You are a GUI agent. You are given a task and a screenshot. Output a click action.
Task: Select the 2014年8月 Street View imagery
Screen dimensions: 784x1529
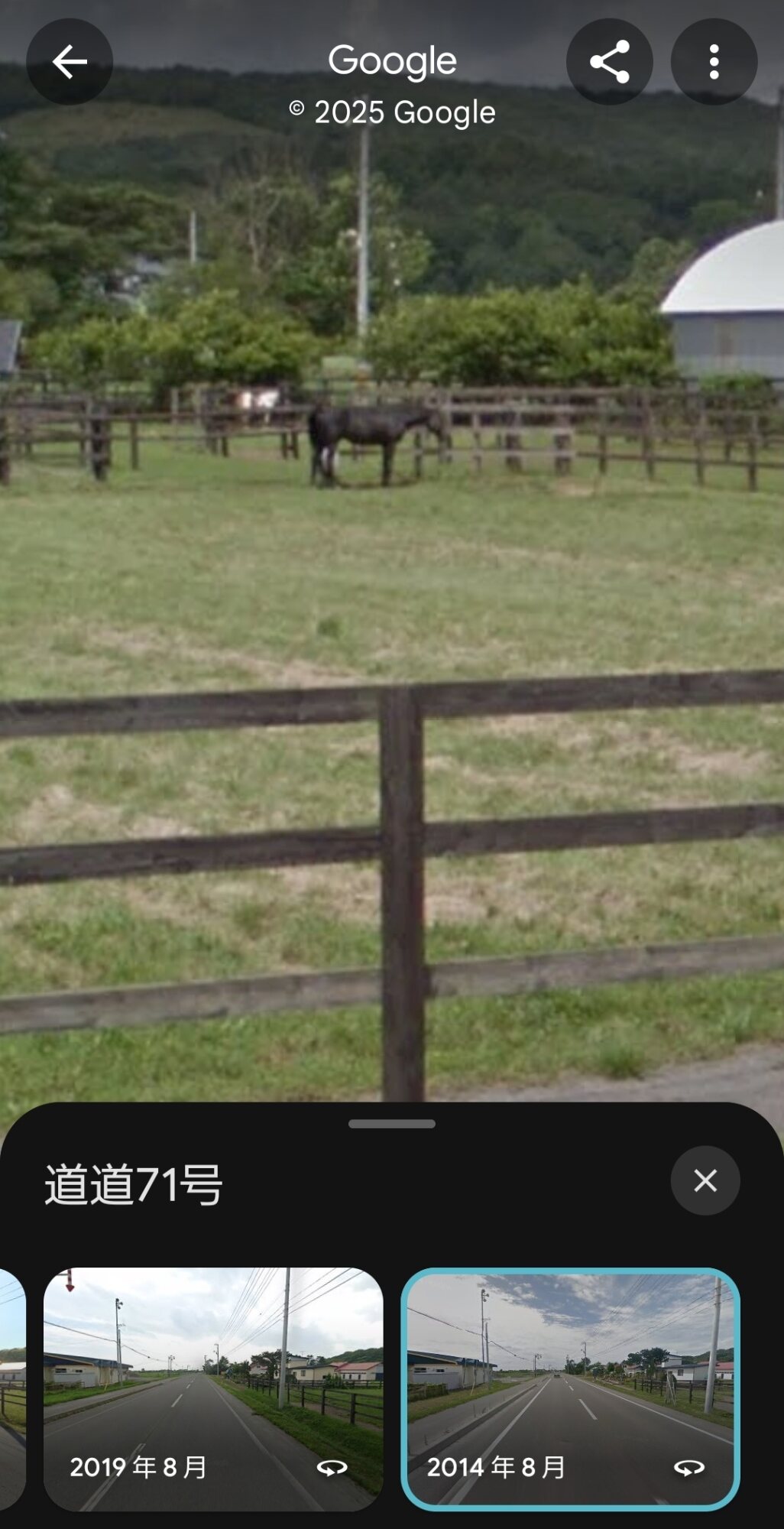570,1389
